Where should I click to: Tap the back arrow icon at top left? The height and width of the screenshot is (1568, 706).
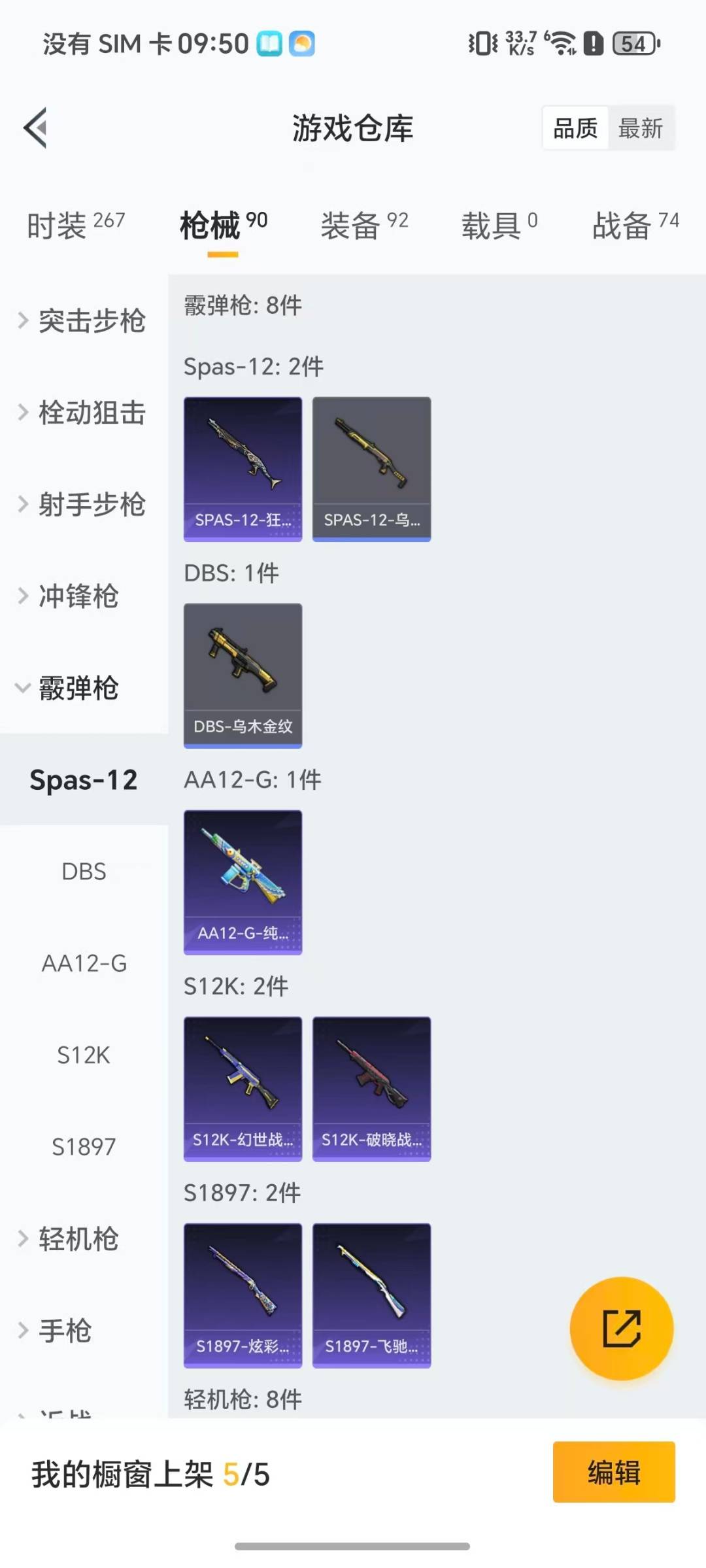coord(35,127)
